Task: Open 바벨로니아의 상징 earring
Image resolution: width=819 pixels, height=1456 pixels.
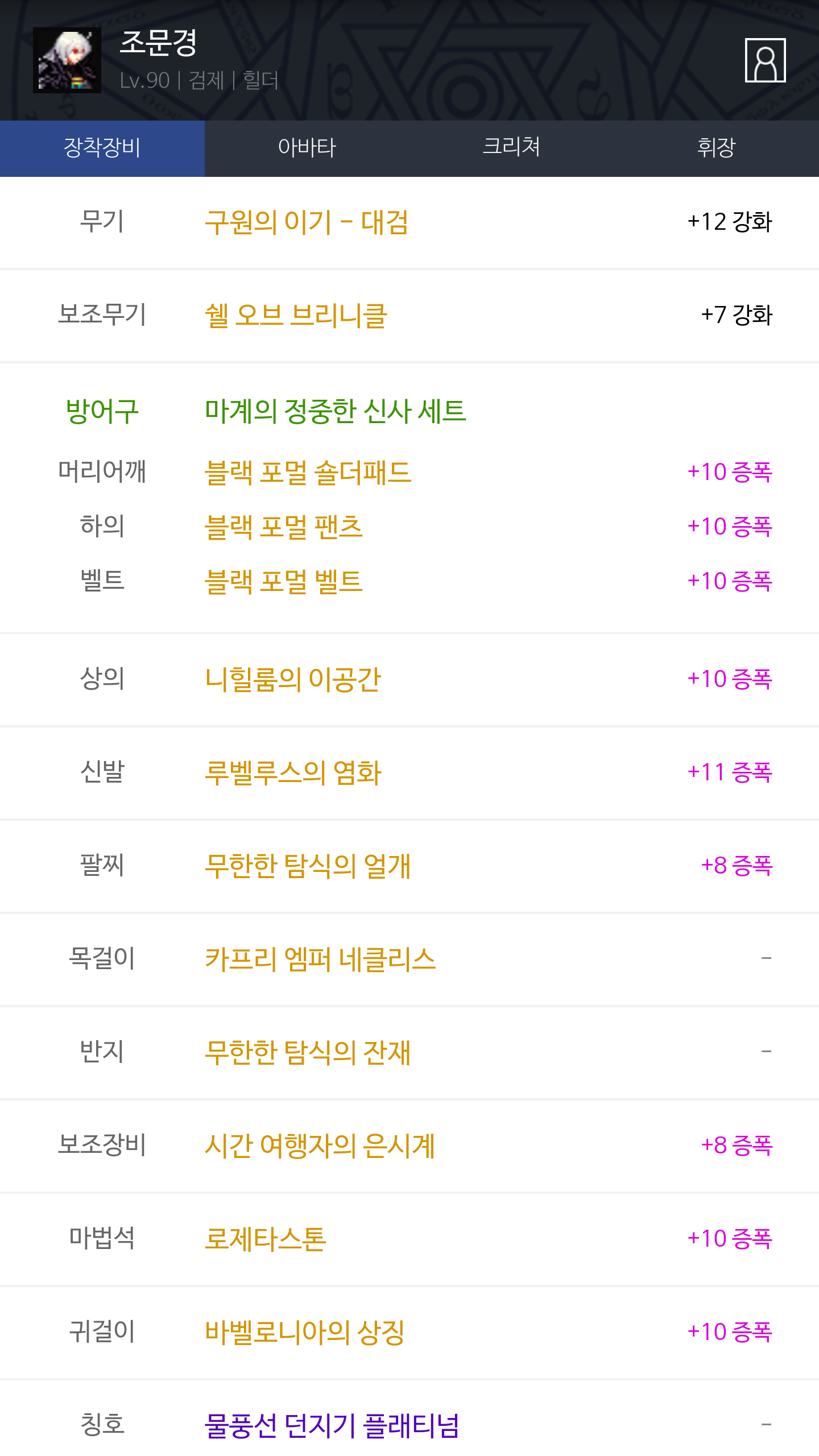Action: click(305, 1332)
